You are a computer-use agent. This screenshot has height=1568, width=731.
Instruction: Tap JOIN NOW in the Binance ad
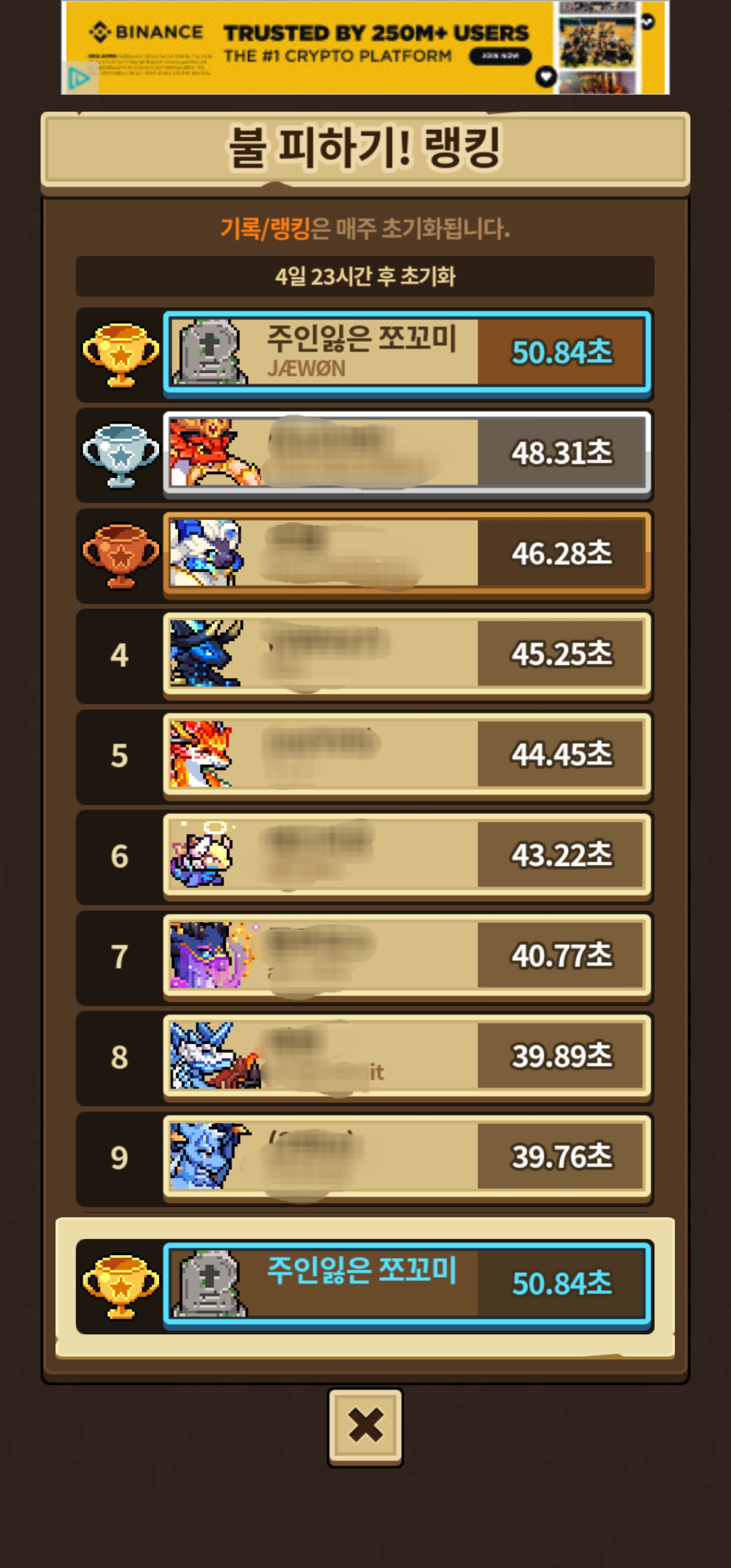pos(500,56)
